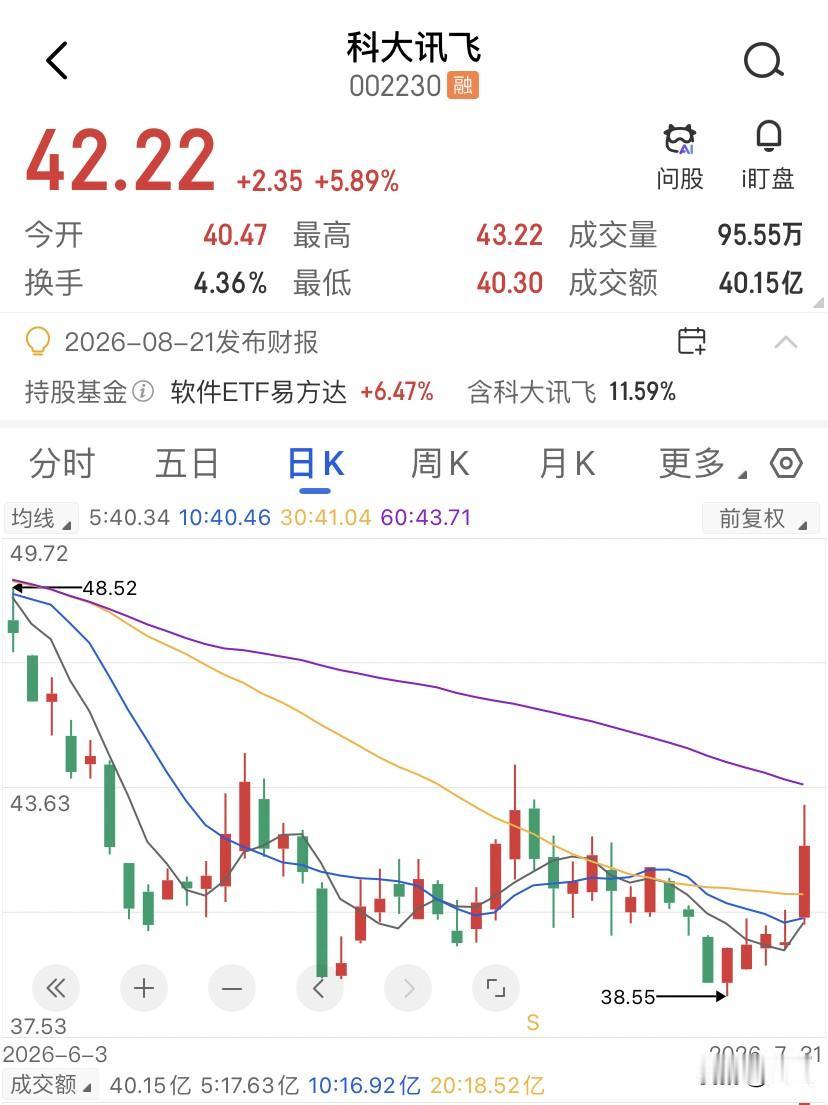Switch to the 五日 chart tab
This screenshot has width=828, height=1105.
[187, 464]
